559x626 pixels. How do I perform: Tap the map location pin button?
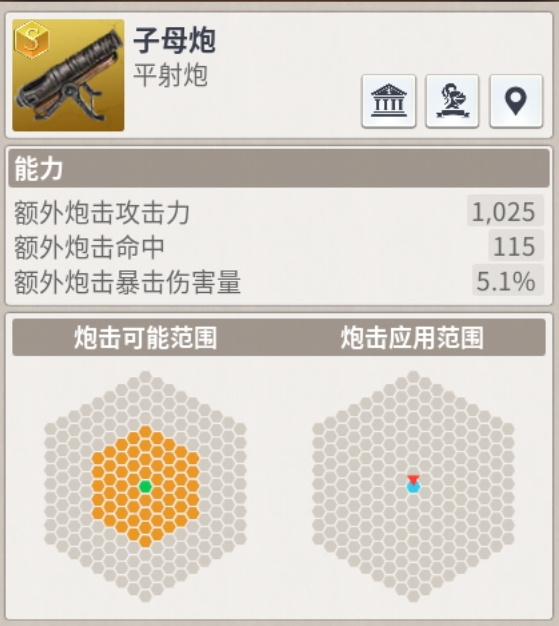(x=516, y=101)
